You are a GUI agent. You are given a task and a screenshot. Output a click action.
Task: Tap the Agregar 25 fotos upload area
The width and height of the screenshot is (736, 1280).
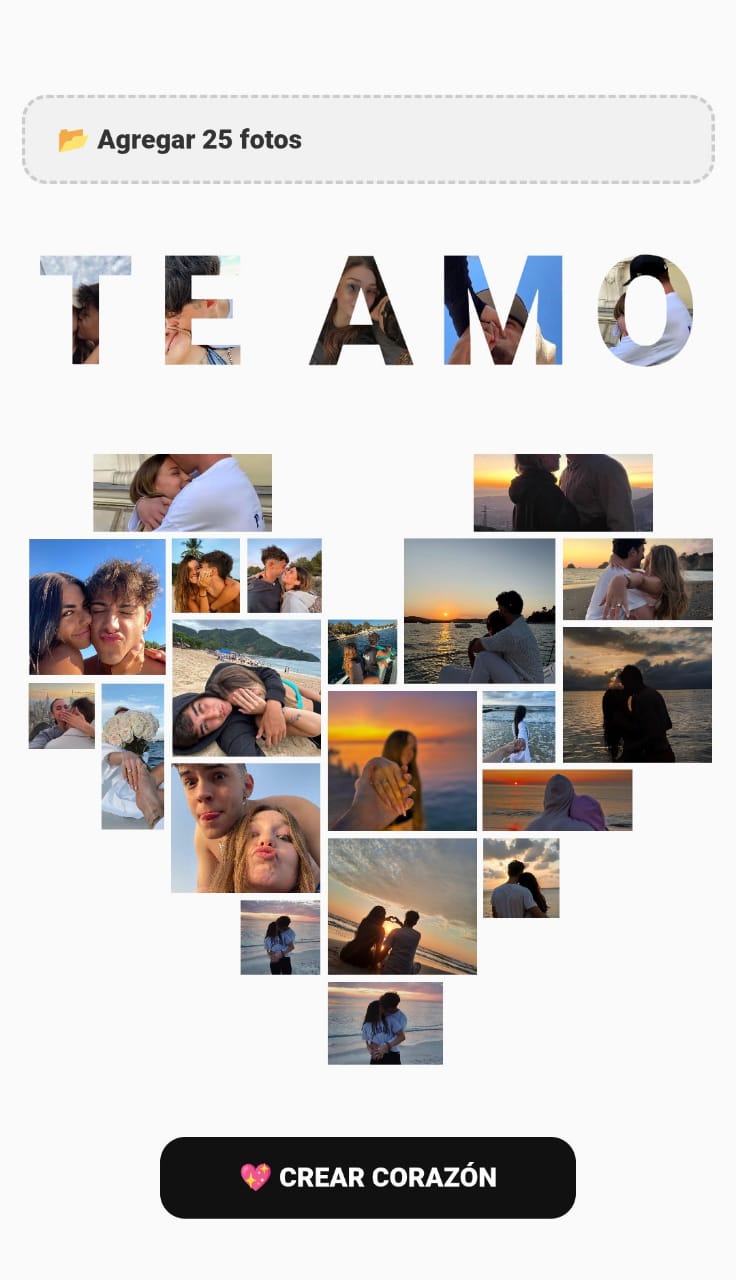(368, 140)
